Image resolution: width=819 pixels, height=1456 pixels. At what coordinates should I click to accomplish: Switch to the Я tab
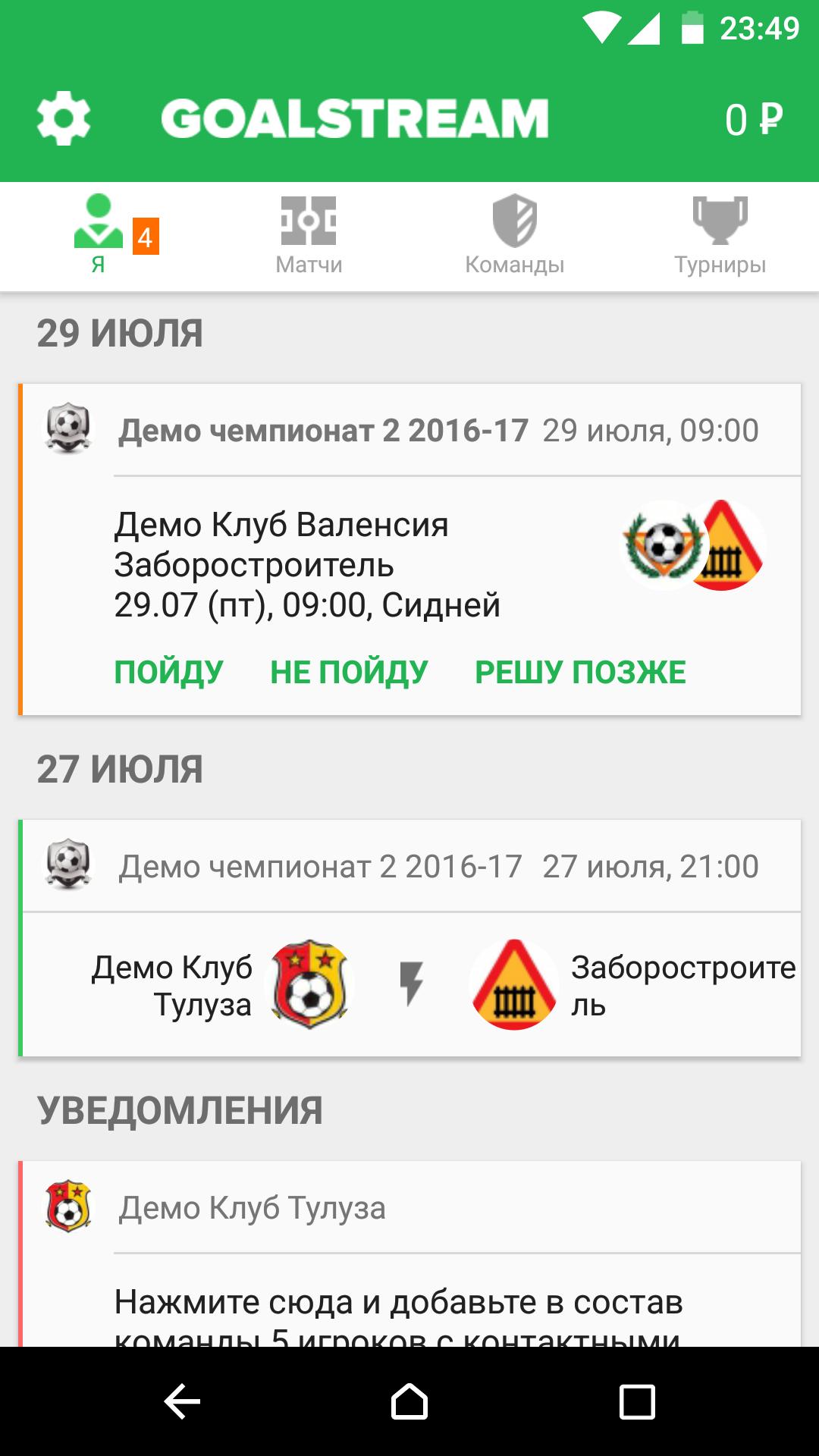pos(99,235)
